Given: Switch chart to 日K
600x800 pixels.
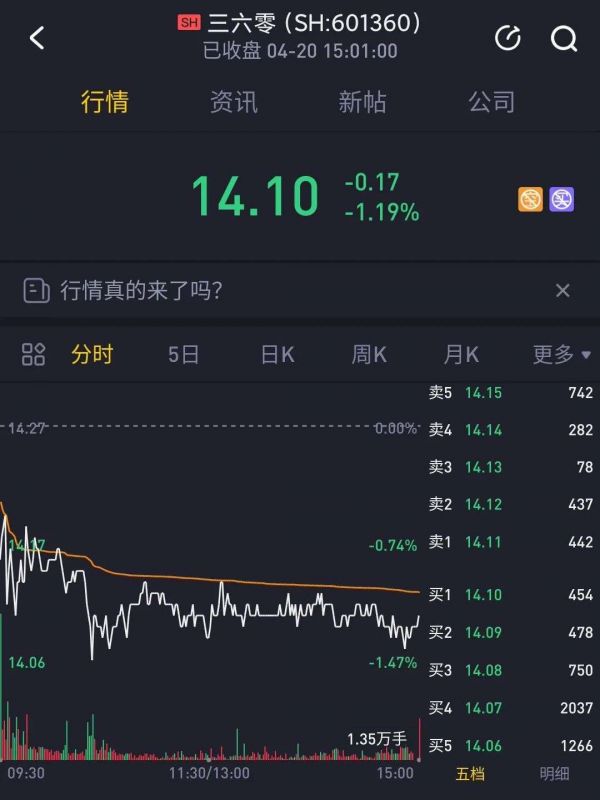Looking at the screenshot, I should pos(277,354).
